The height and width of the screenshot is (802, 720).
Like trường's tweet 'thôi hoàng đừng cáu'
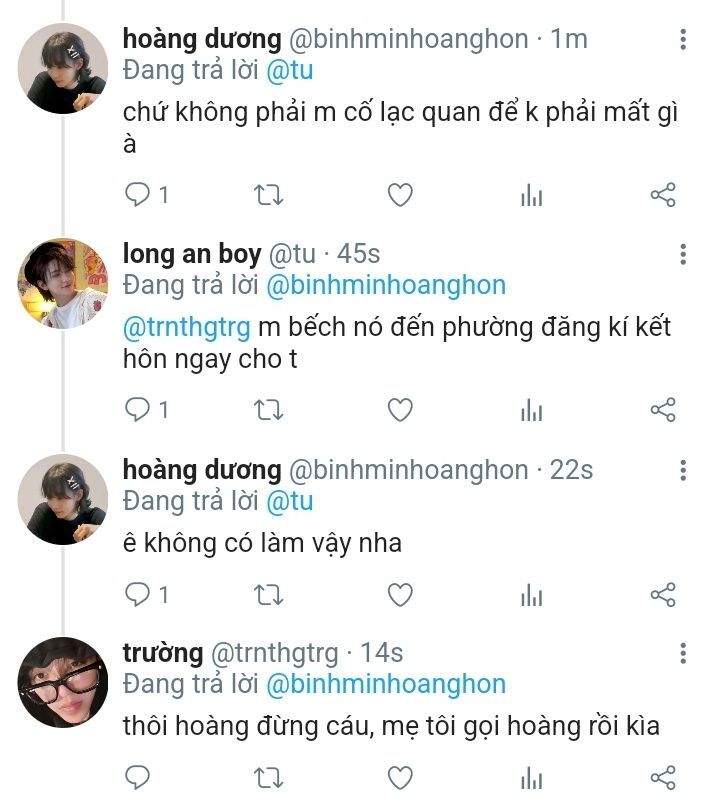(x=400, y=777)
